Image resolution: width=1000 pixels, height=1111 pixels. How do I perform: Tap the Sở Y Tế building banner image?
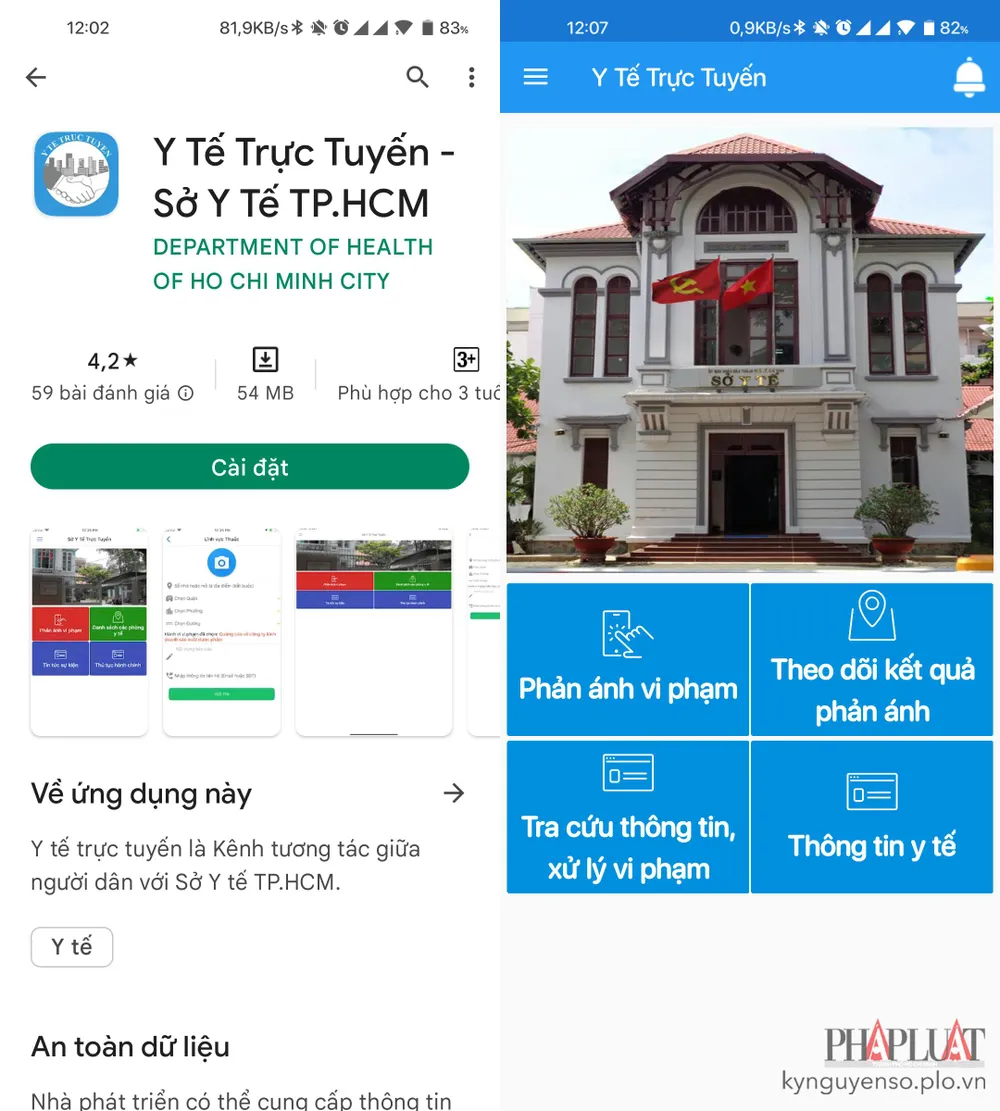pyautogui.click(x=749, y=345)
